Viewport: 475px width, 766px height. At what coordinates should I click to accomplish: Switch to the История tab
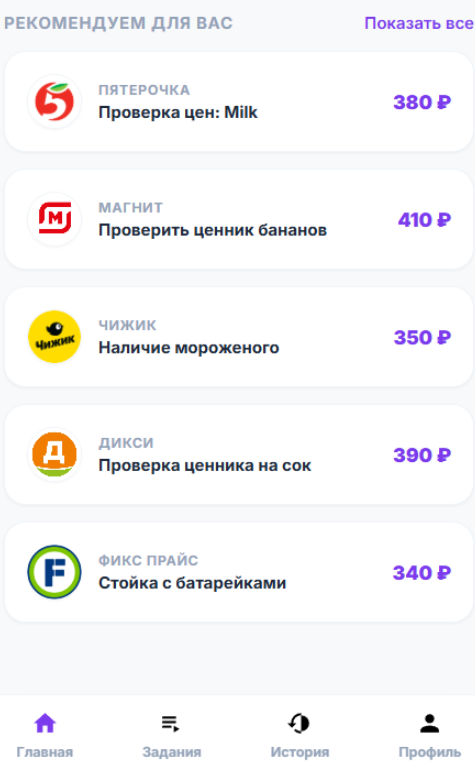300,735
